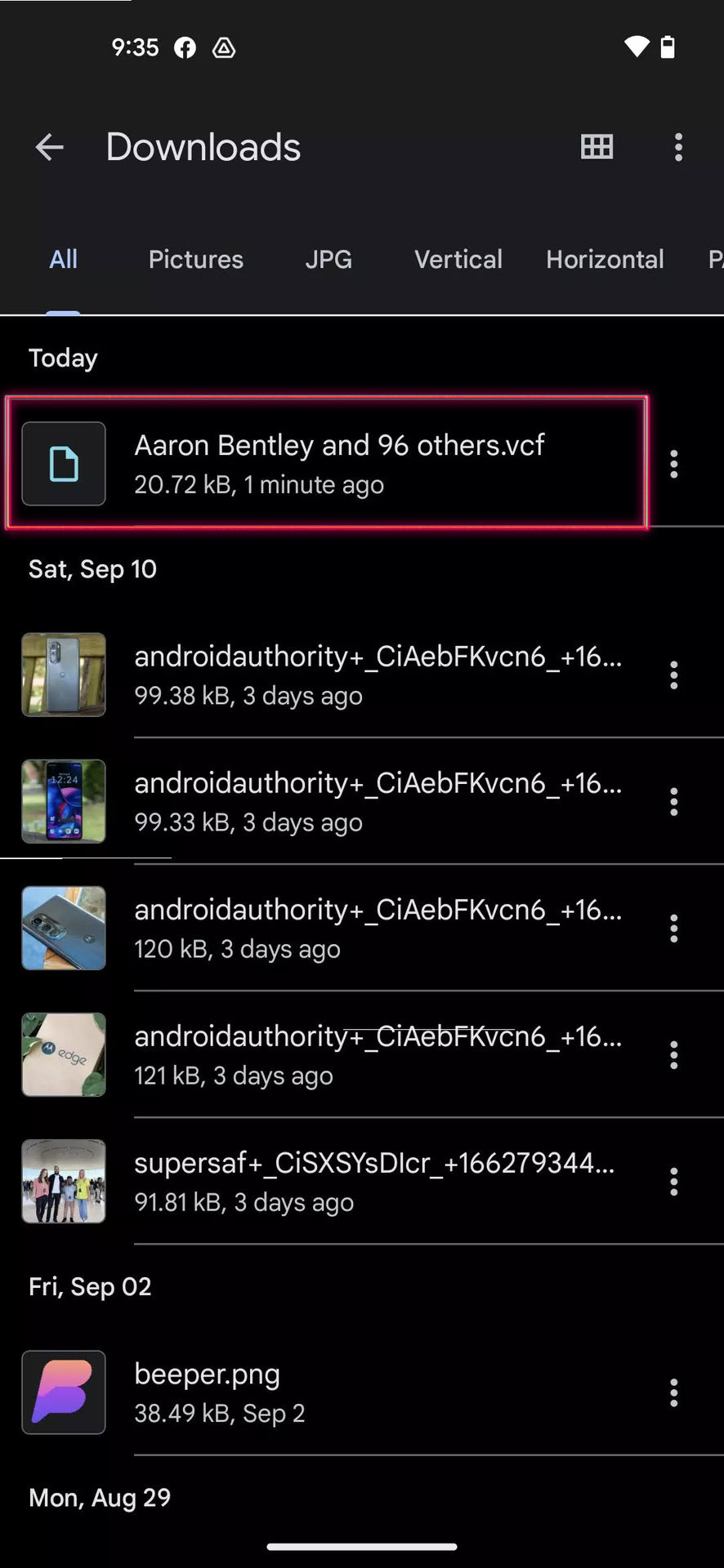Open the 99.38 kB androidauthority image
Image resolution: width=724 pixels, height=1568 pixels.
376,675
